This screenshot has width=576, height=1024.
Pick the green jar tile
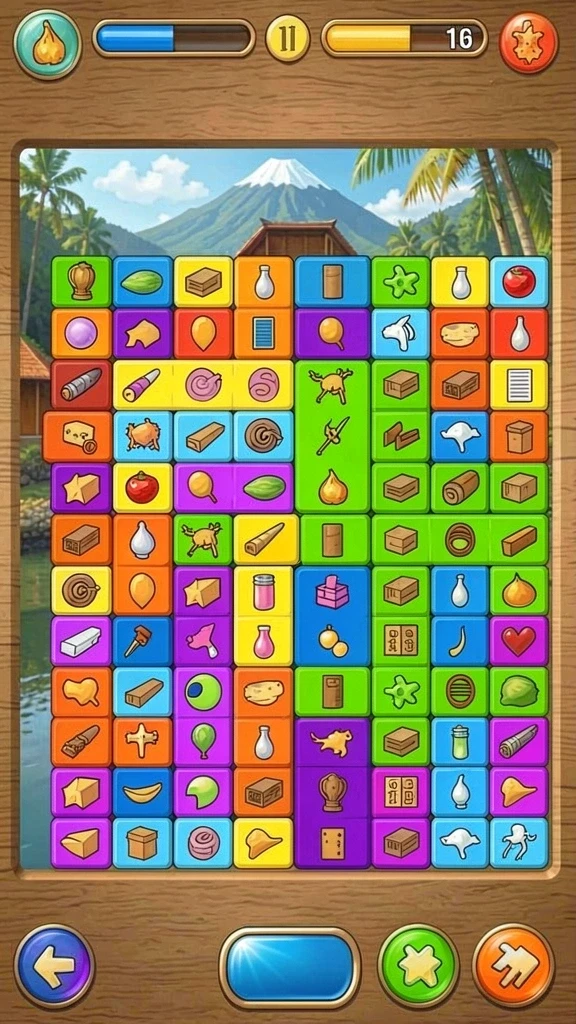(x=460, y=743)
